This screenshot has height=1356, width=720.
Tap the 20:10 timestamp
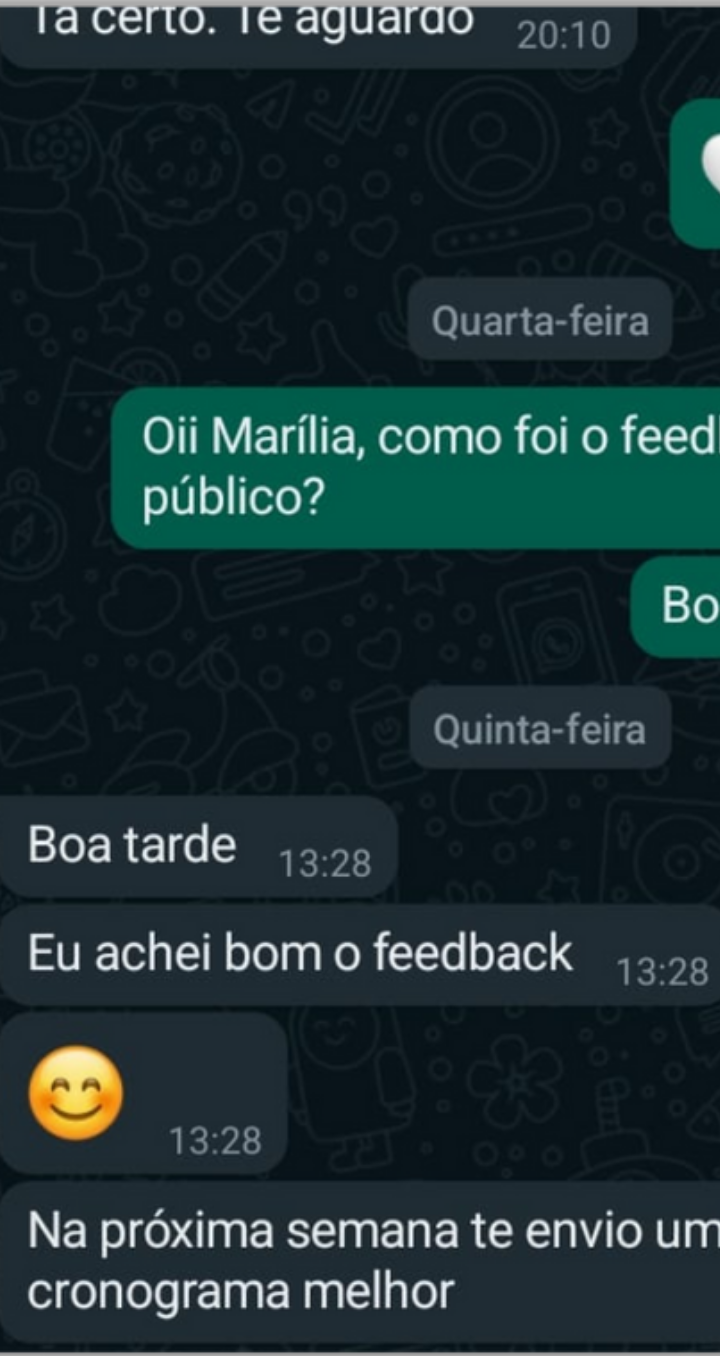tap(565, 33)
